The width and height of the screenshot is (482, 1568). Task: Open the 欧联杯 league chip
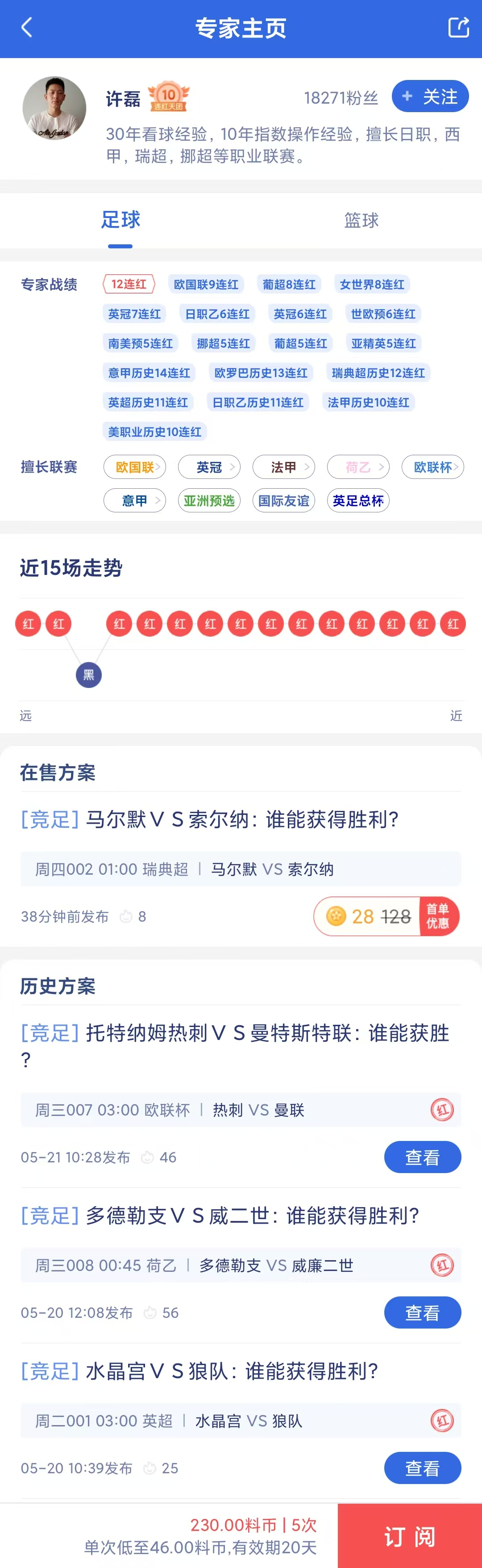[433, 467]
